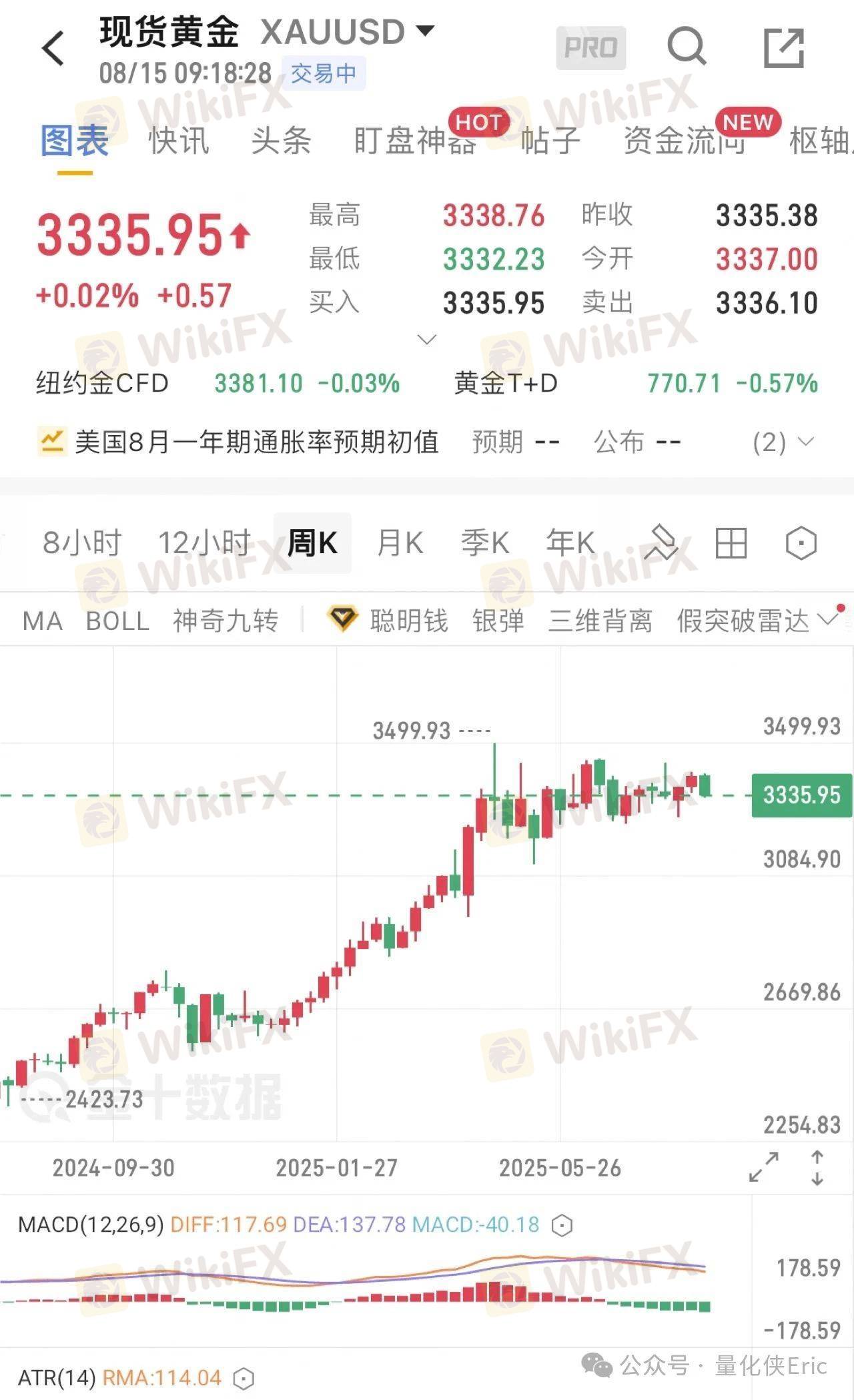Screen dimensions: 854x1400
Task: Open the search magnifier icon
Action: point(687,47)
